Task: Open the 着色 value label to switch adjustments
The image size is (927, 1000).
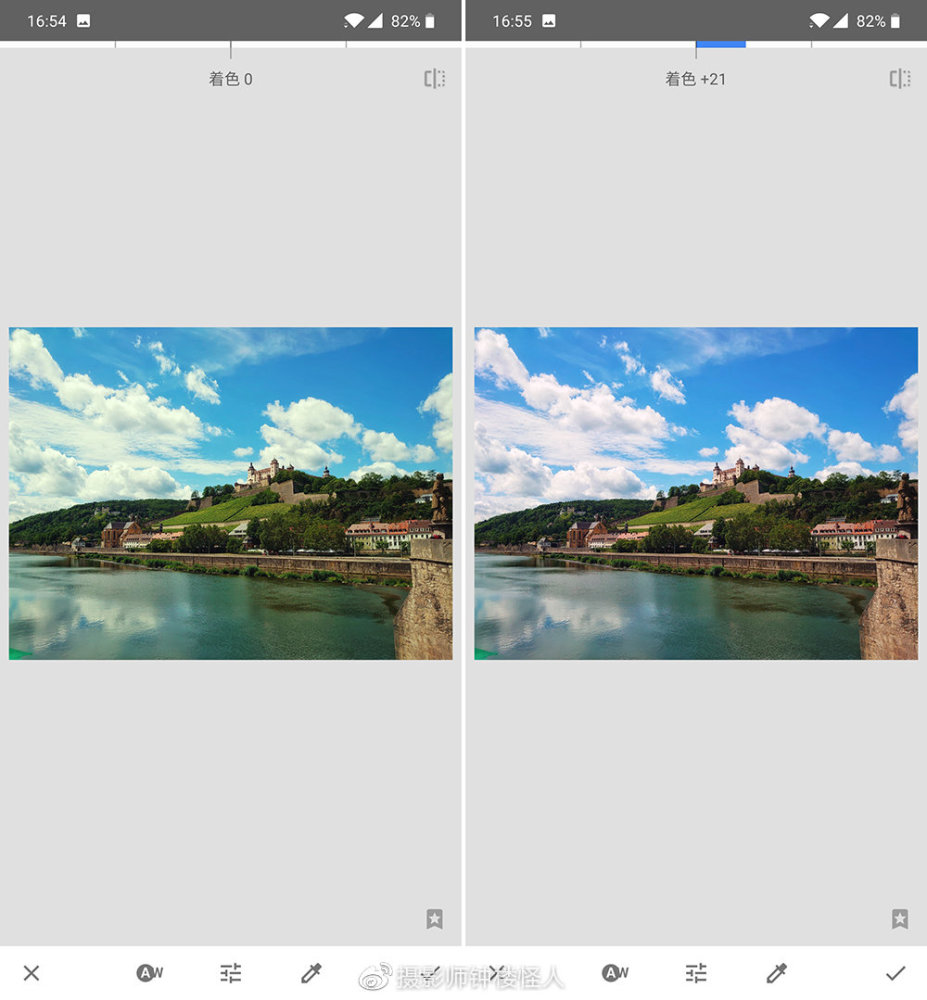Action: click(229, 79)
